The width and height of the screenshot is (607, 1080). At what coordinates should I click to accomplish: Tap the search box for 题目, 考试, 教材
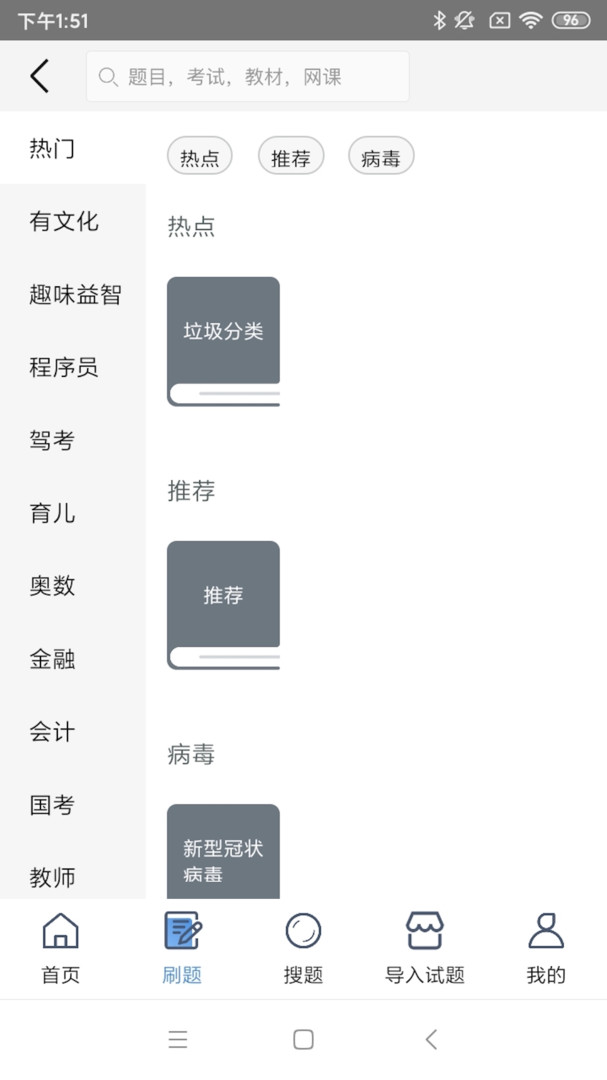(247, 77)
